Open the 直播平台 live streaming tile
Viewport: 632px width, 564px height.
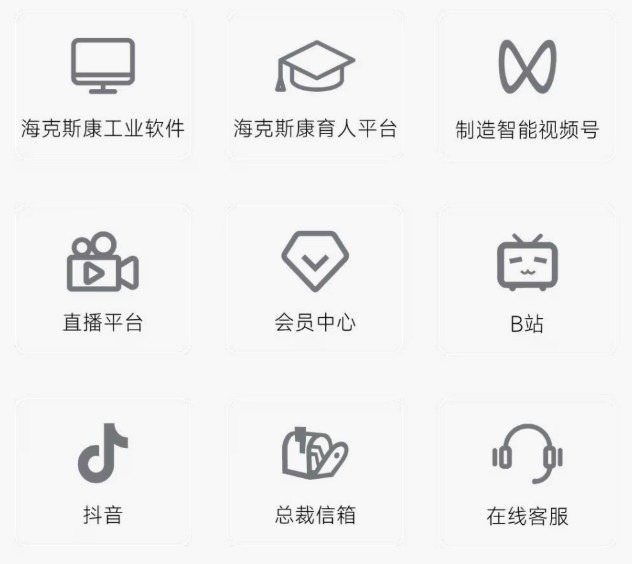coord(103,280)
